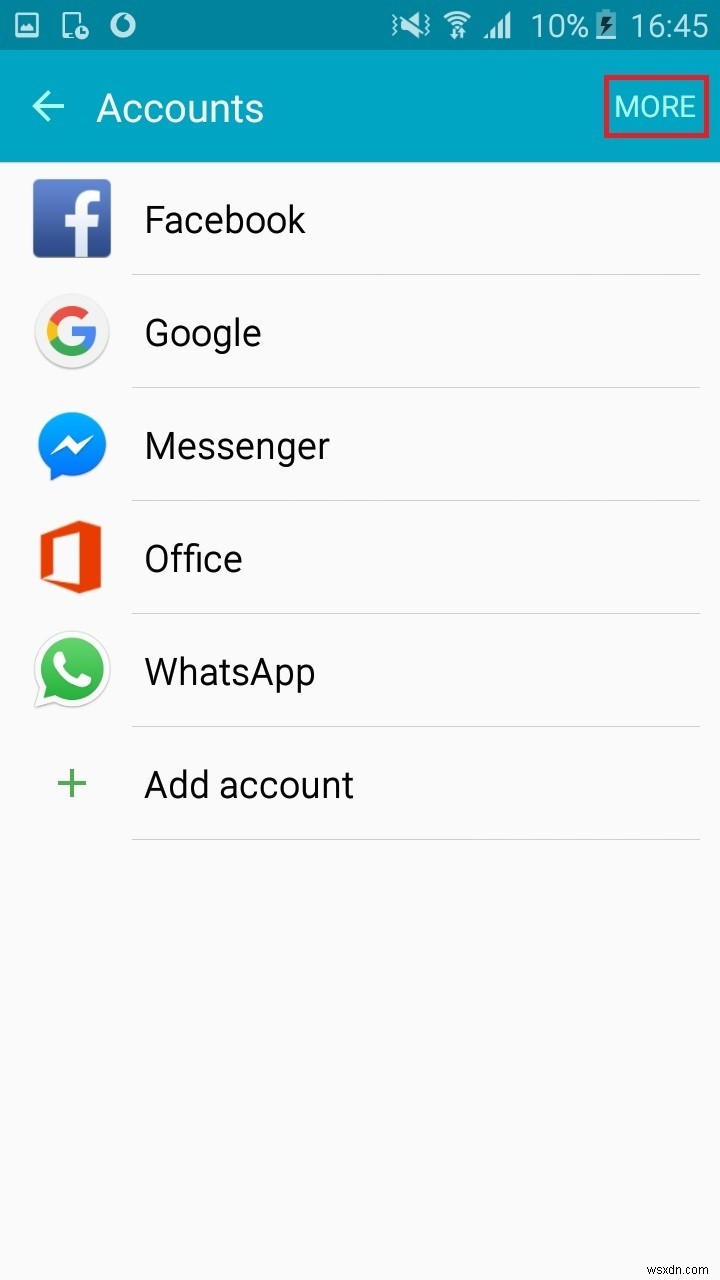
Task: Tap the vibrate mode icon in status bar
Action: 408,25
